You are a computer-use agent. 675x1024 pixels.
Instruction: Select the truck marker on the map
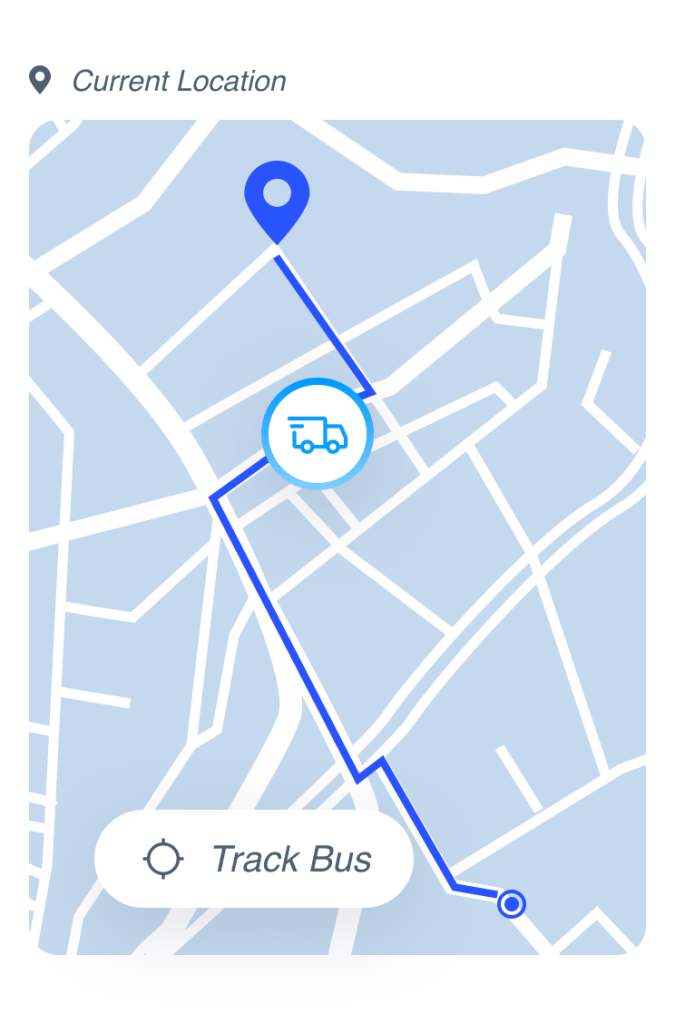point(317,434)
